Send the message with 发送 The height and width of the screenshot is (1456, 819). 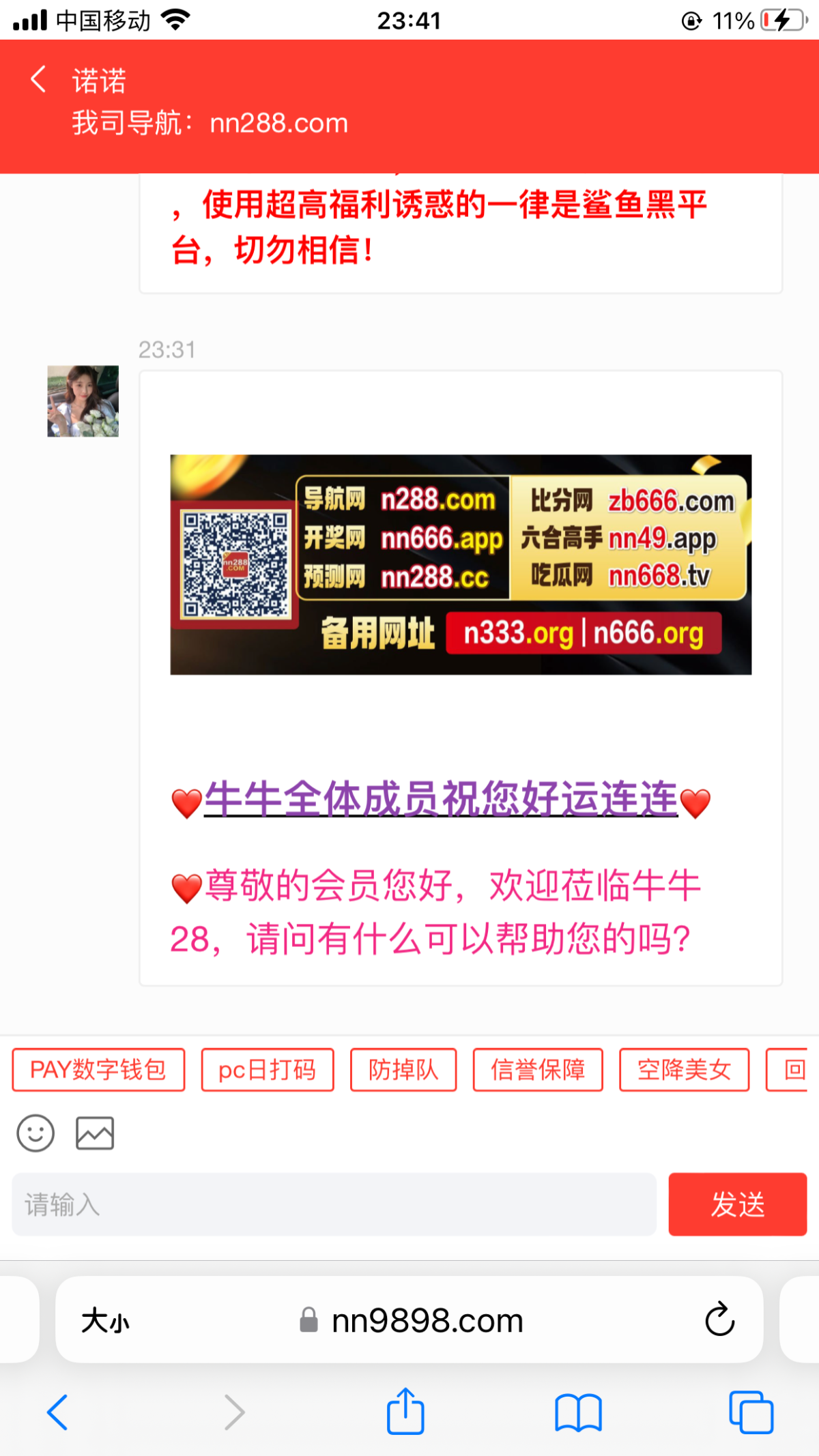pyautogui.click(x=737, y=1204)
